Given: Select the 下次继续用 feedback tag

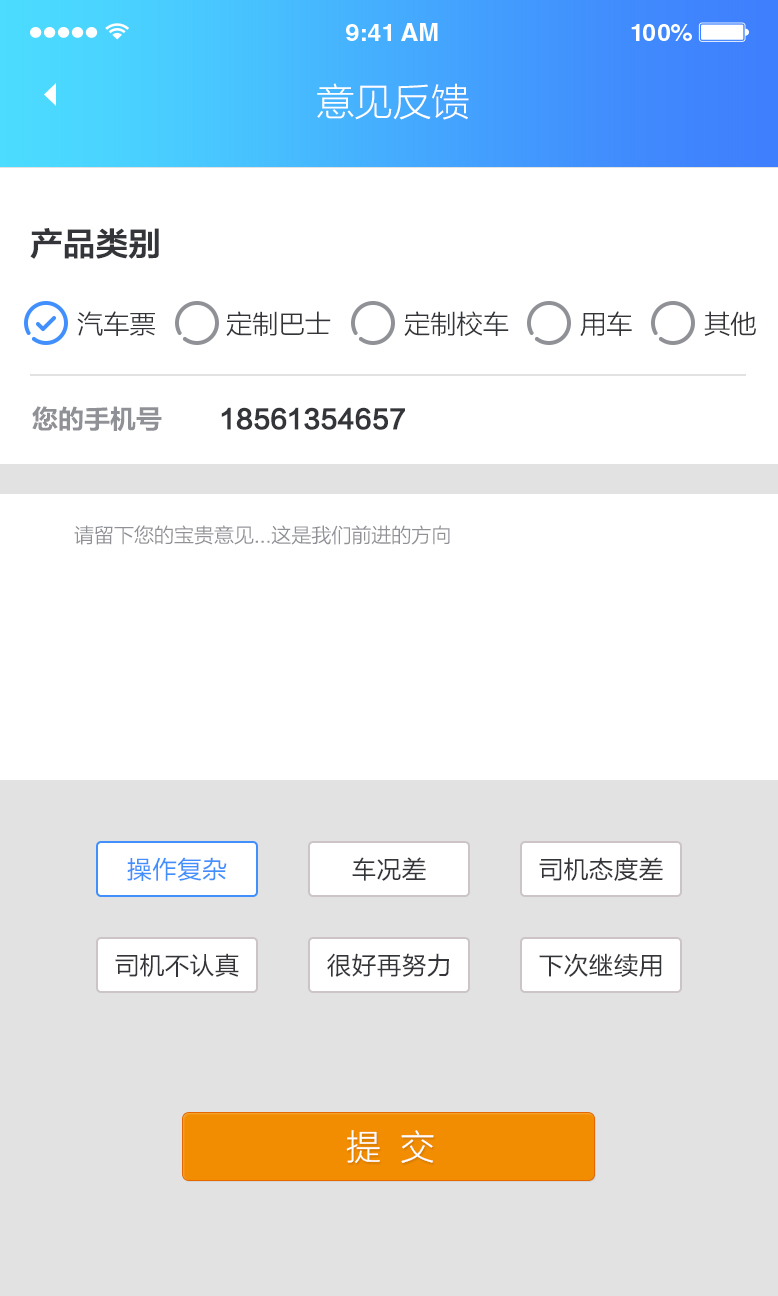Looking at the screenshot, I should (x=600, y=965).
